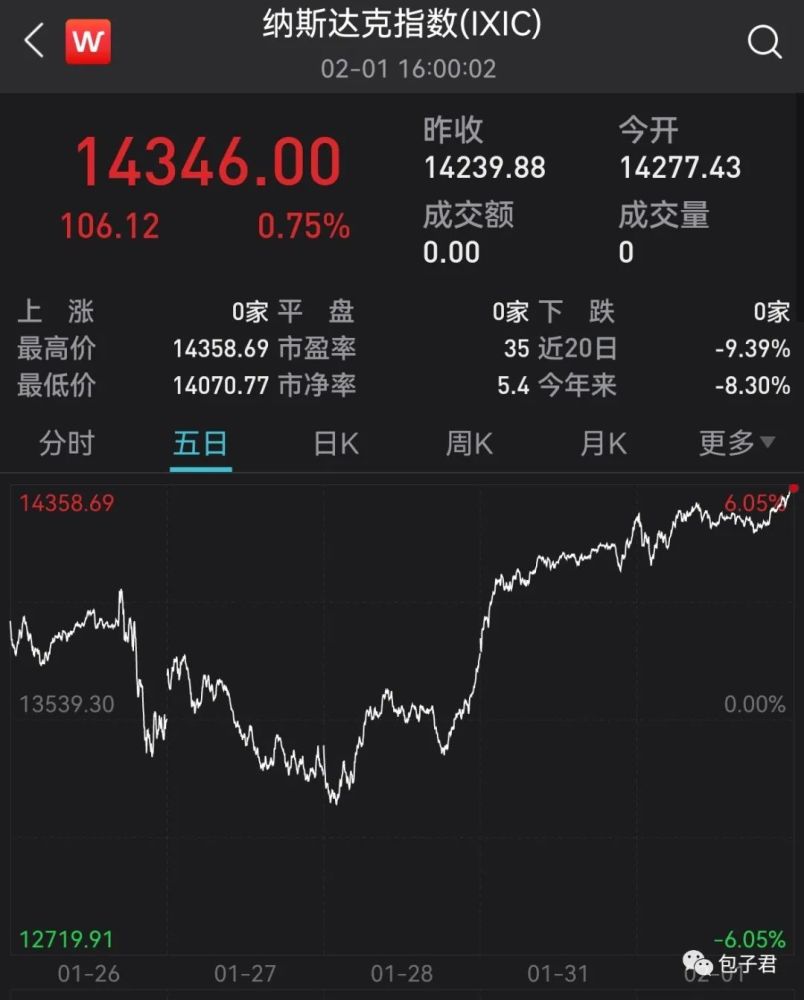Show the 日K candlestick chart
Screen dimensions: 804x1000
pos(336,443)
